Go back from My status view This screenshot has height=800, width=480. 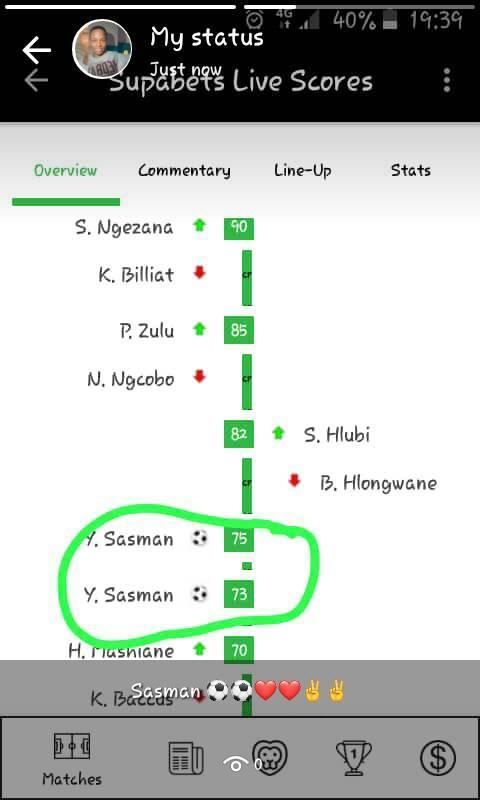(x=37, y=50)
